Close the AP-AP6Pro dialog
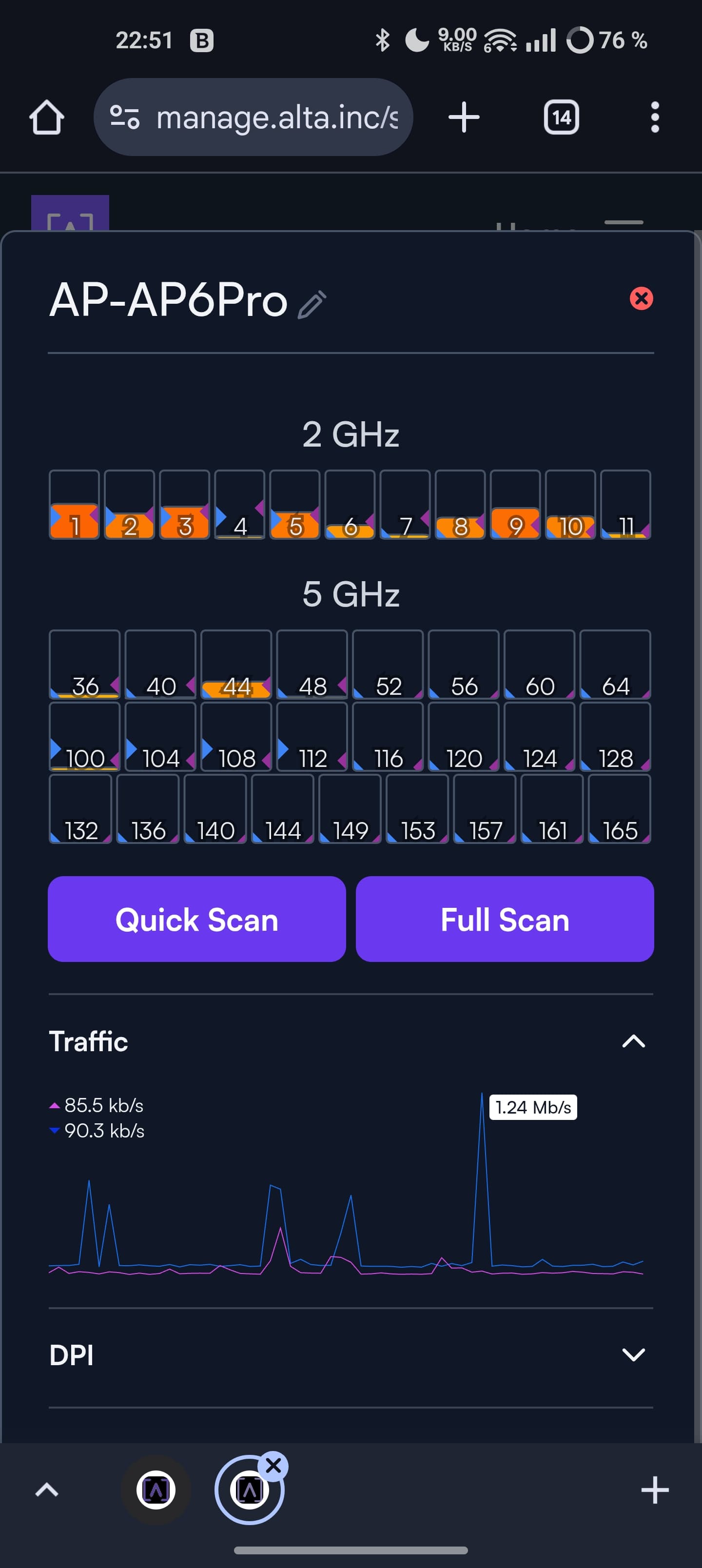 tap(641, 298)
